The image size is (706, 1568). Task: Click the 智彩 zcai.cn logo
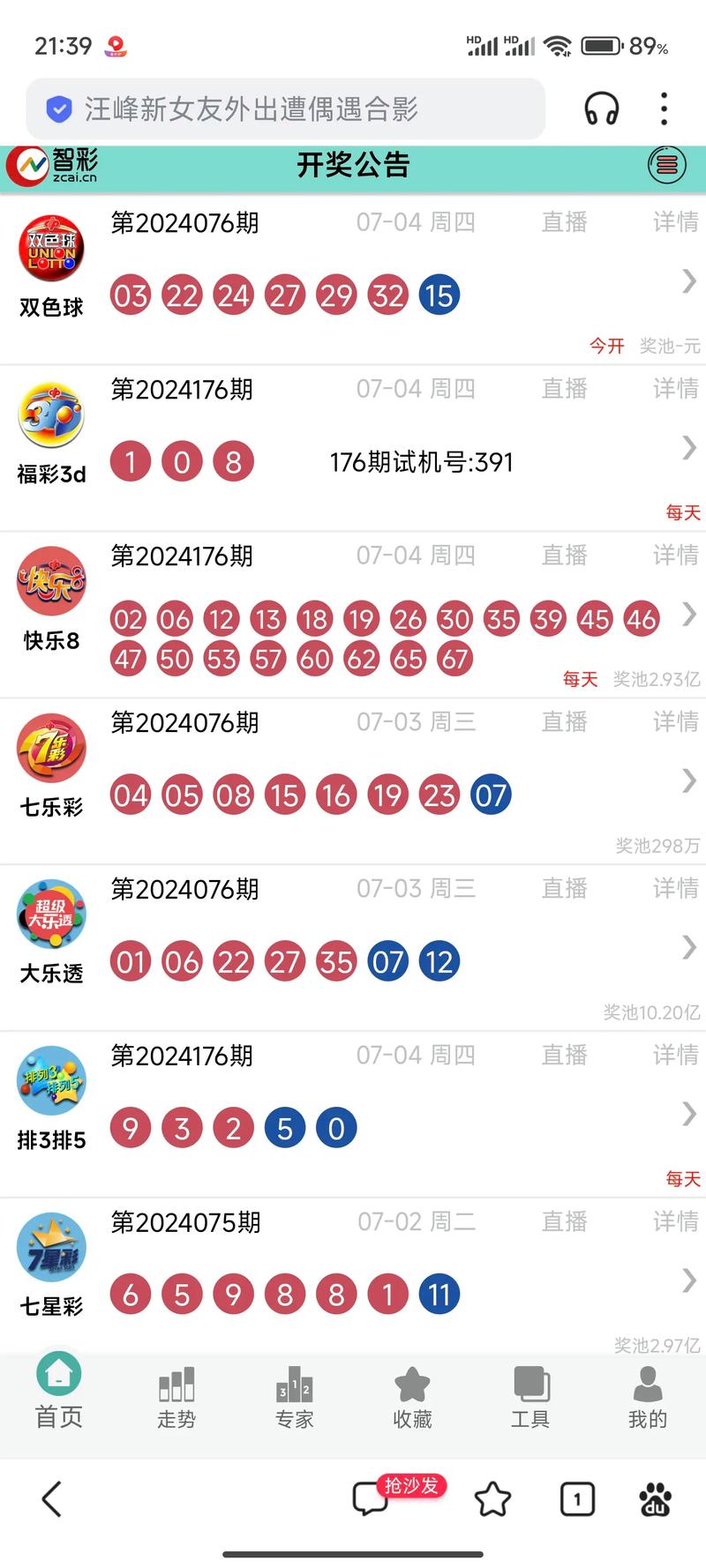55,164
